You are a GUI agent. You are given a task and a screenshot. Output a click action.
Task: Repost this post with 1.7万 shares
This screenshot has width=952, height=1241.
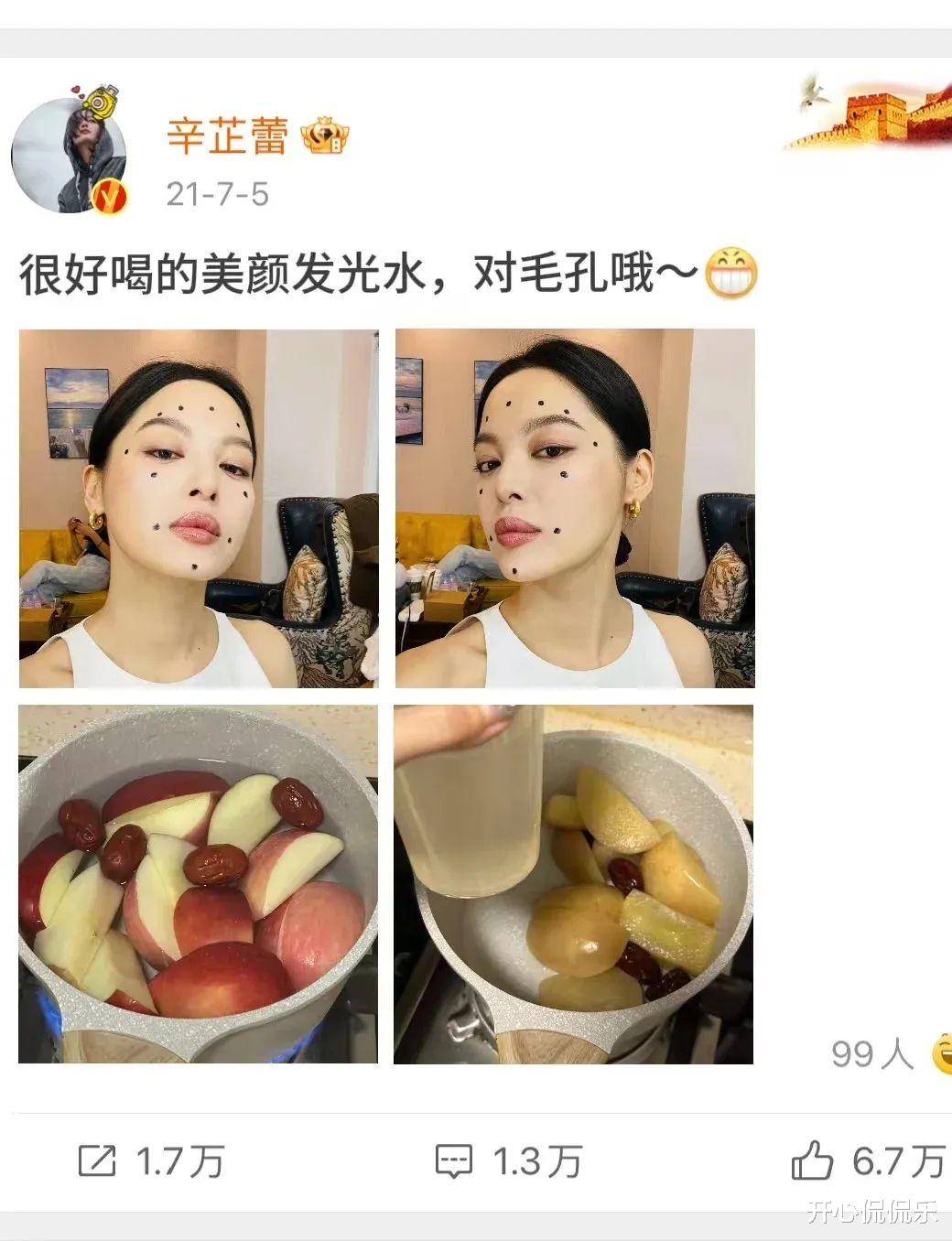tap(151, 1162)
